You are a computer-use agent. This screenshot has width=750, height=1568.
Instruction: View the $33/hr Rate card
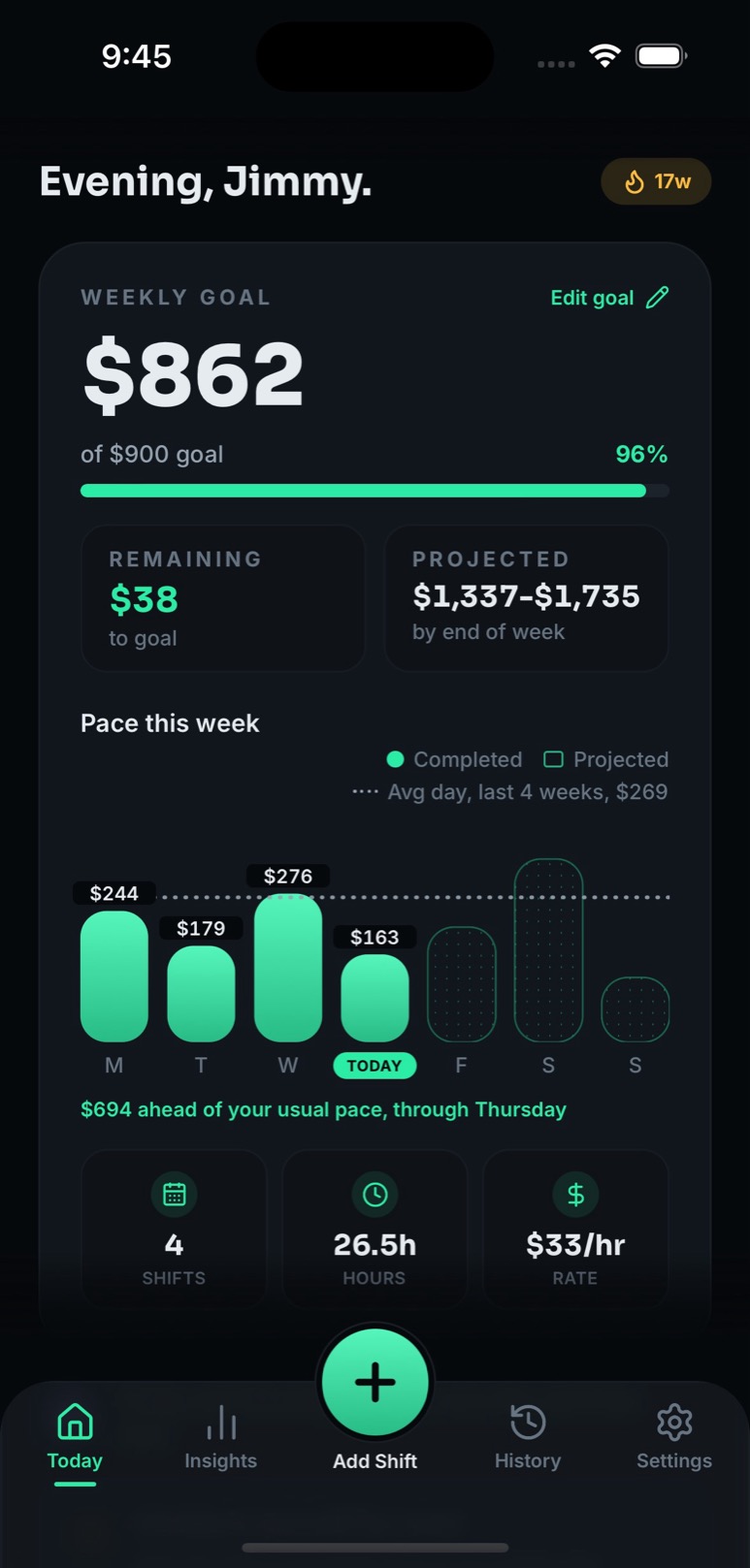coord(575,1229)
